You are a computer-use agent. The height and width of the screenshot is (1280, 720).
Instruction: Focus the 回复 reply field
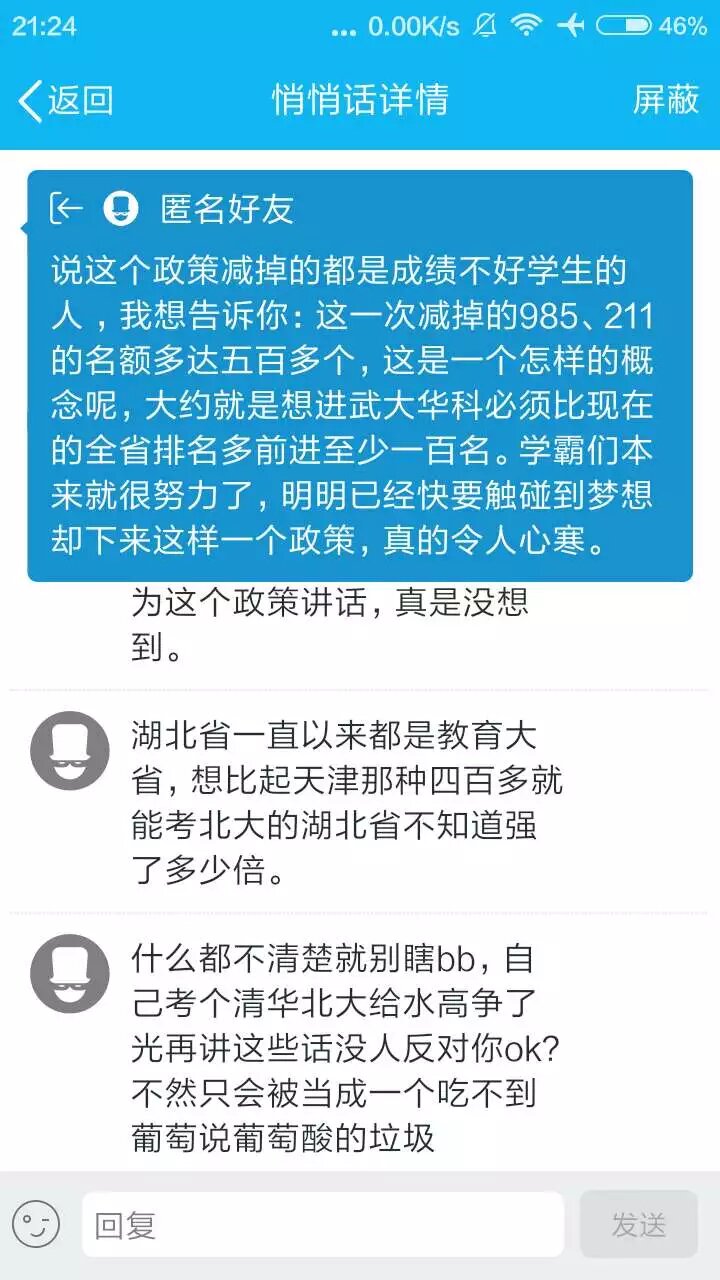pos(322,1224)
